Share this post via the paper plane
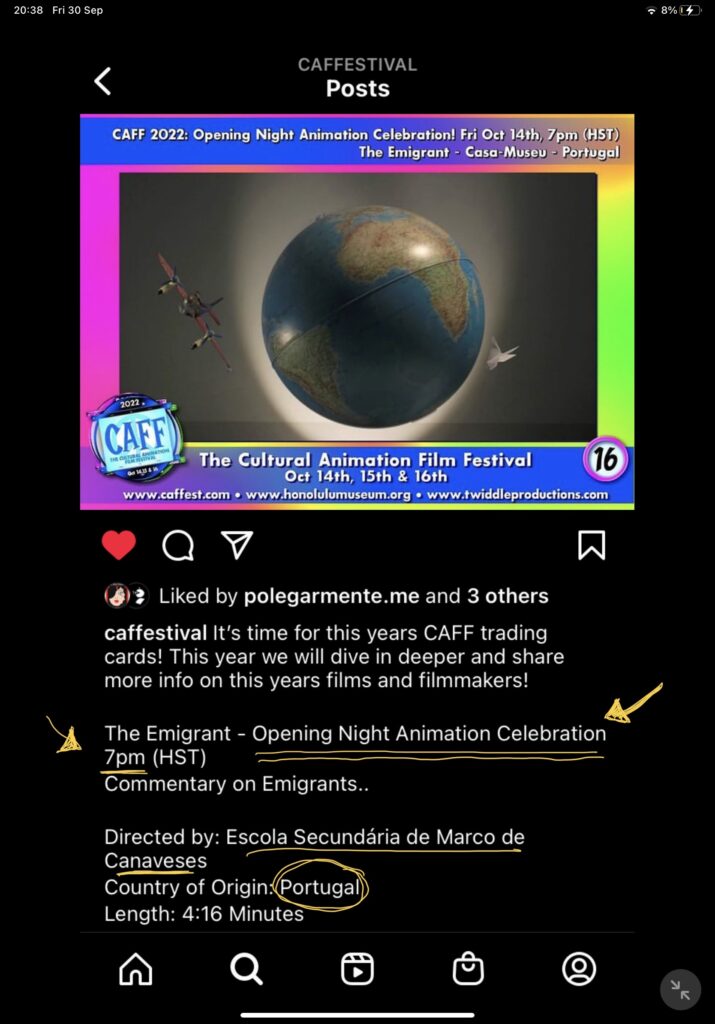The width and height of the screenshot is (715, 1024). coord(236,545)
